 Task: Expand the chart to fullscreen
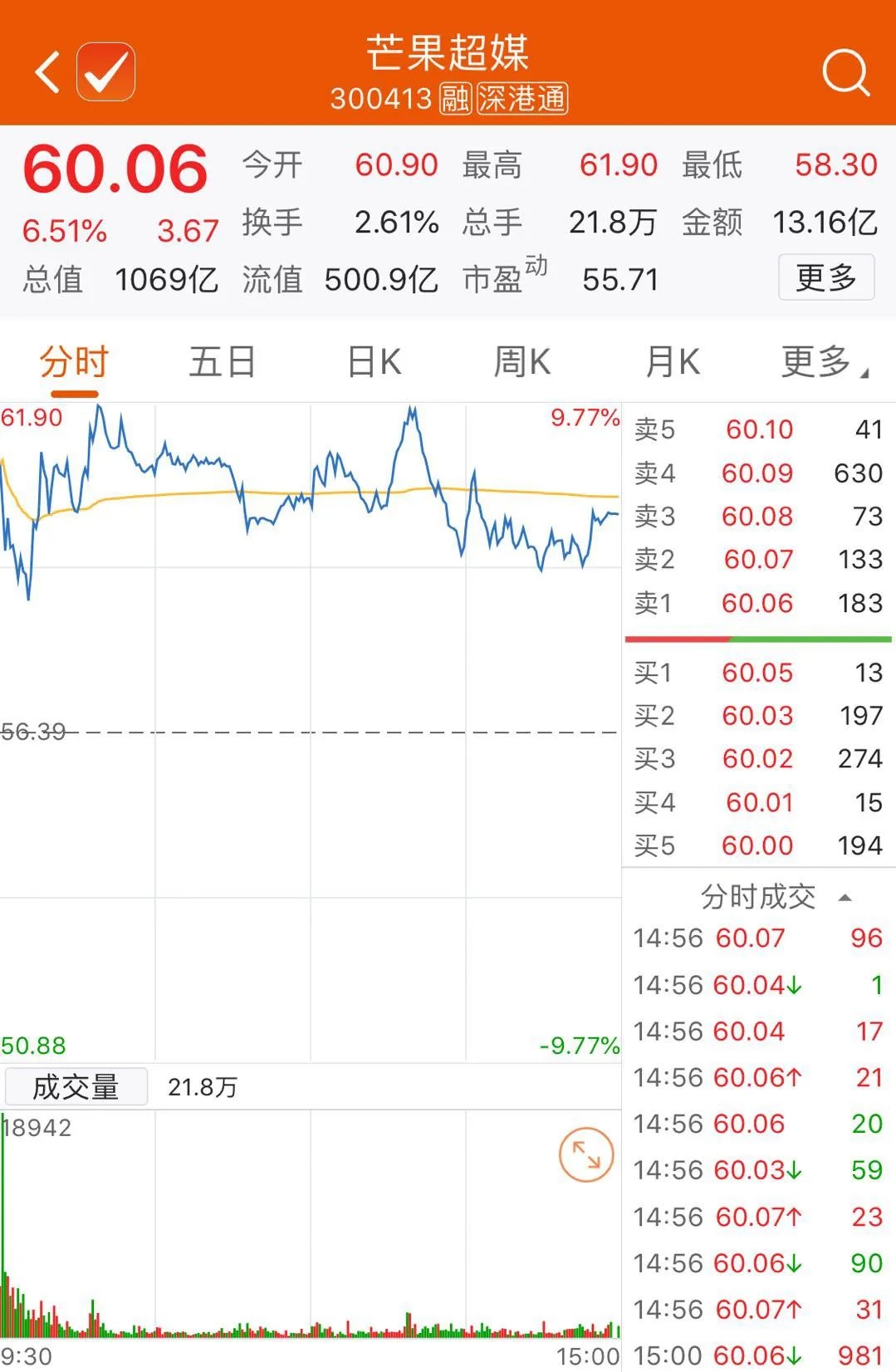click(x=586, y=1154)
